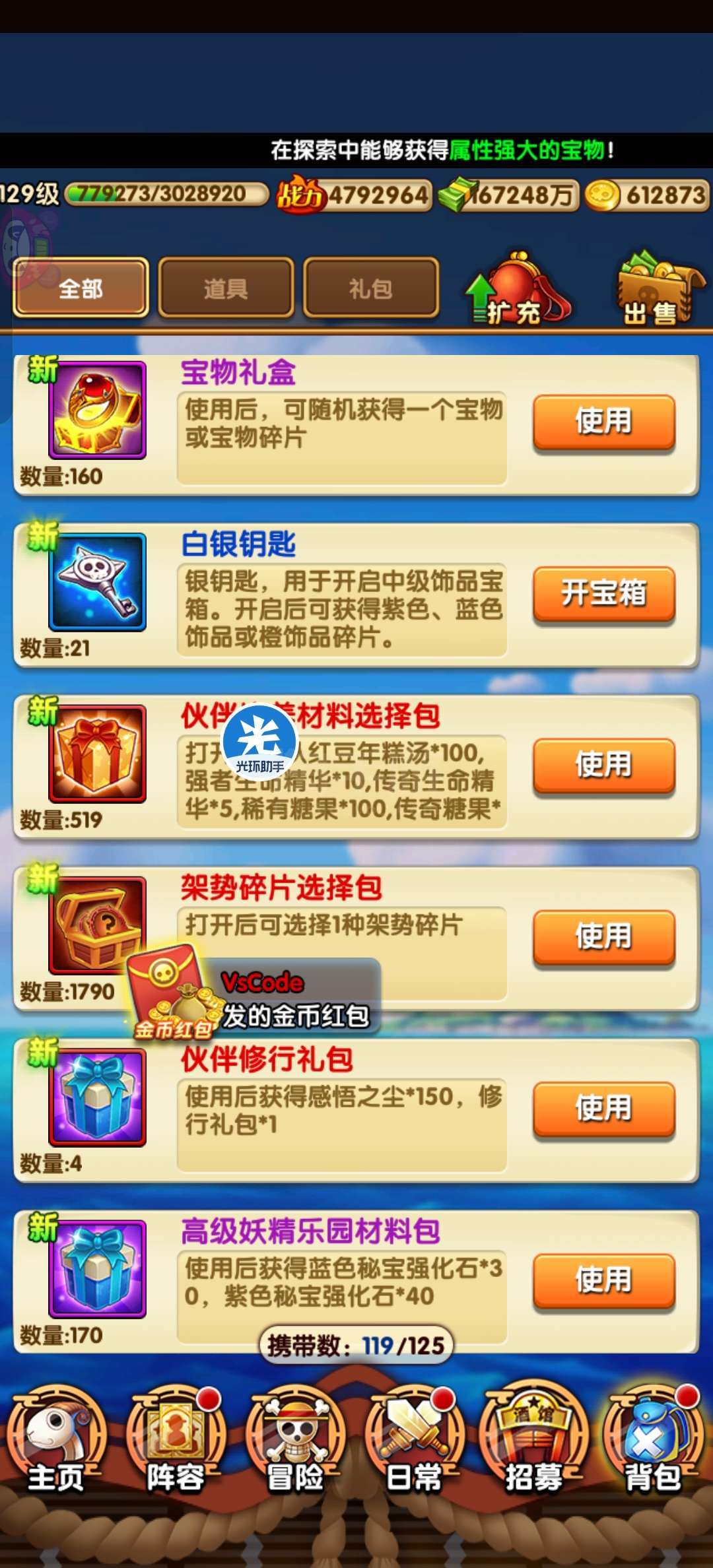Screen dimensions: 713x1568
Task: Open the 阵容 tab
Action: click(176, 1440)
